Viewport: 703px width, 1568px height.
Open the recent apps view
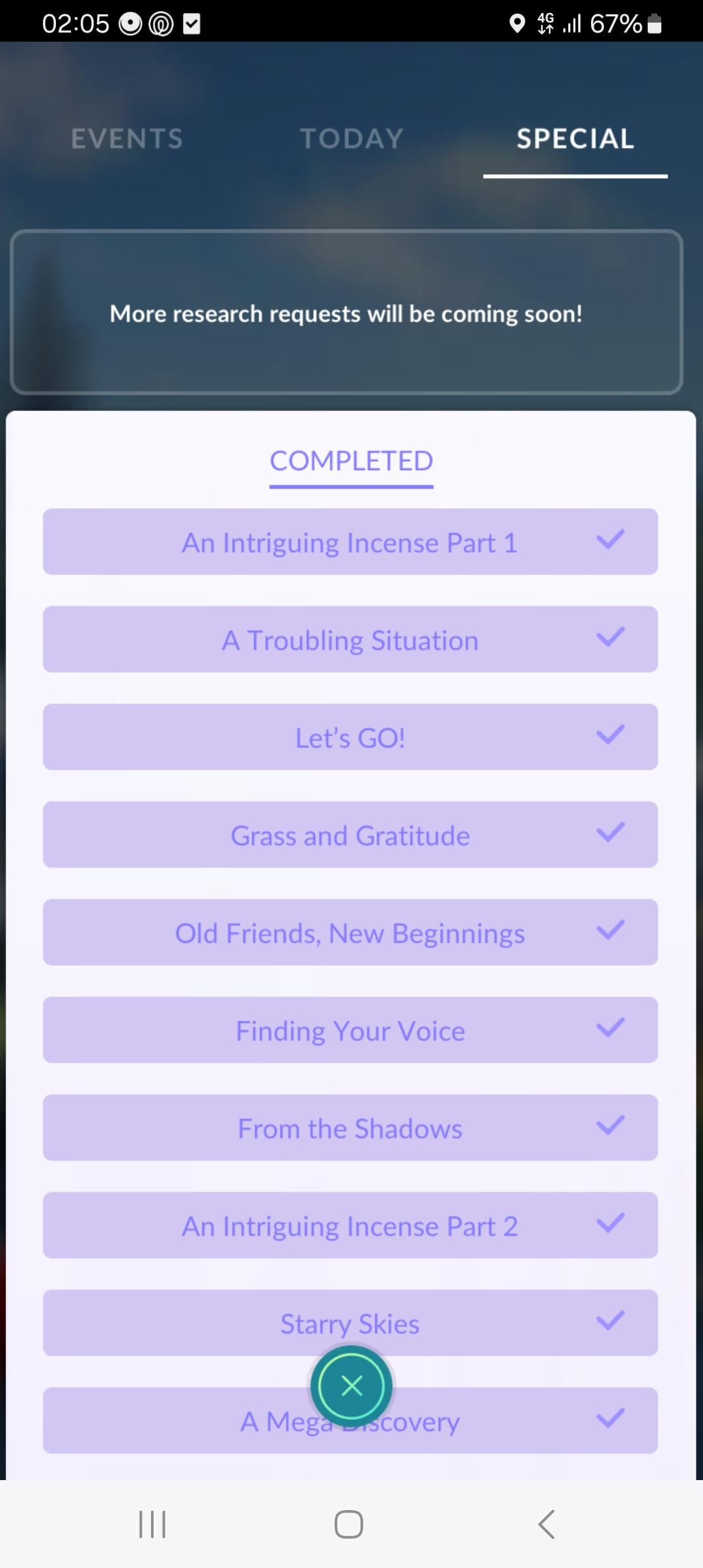[152, 1524]
